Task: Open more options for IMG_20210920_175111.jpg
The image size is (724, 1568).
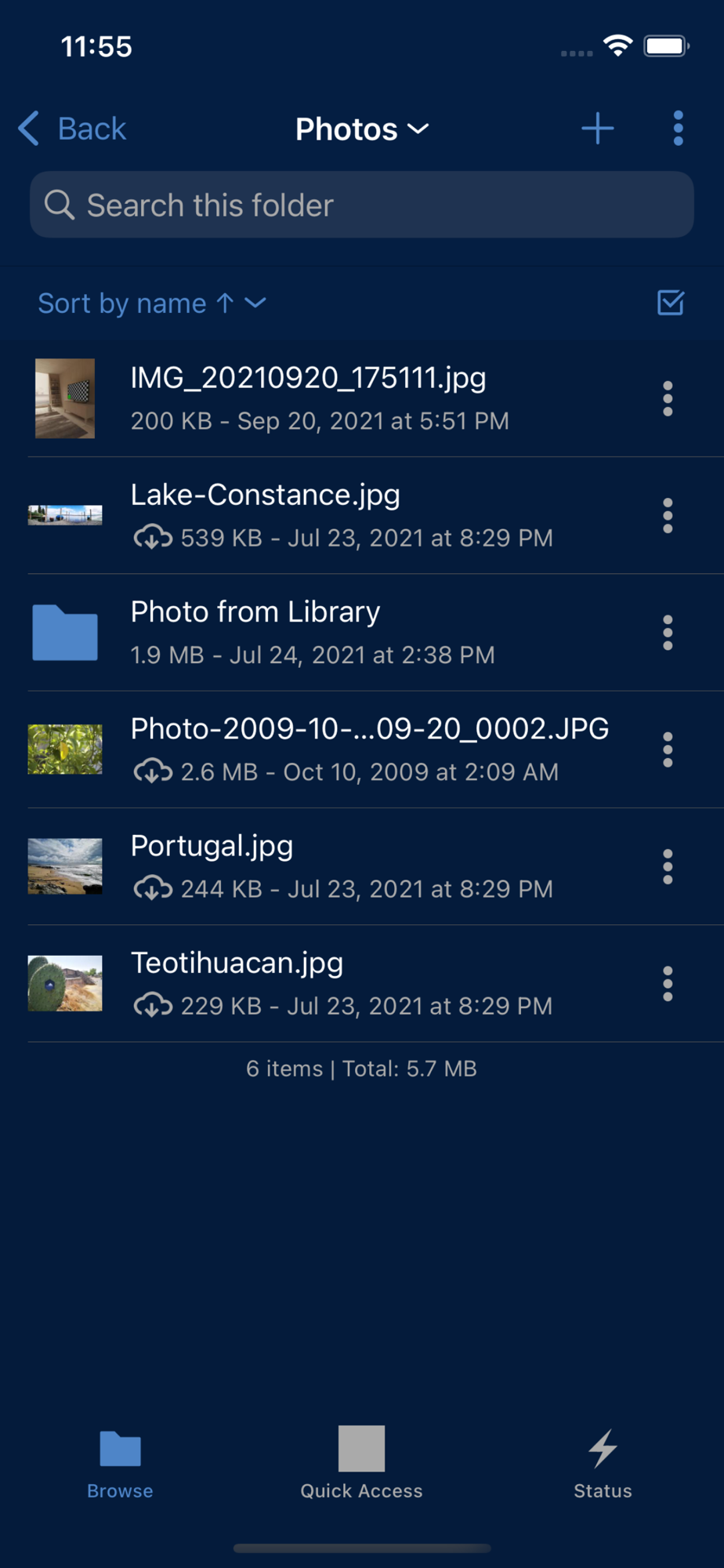Action: 668,398
